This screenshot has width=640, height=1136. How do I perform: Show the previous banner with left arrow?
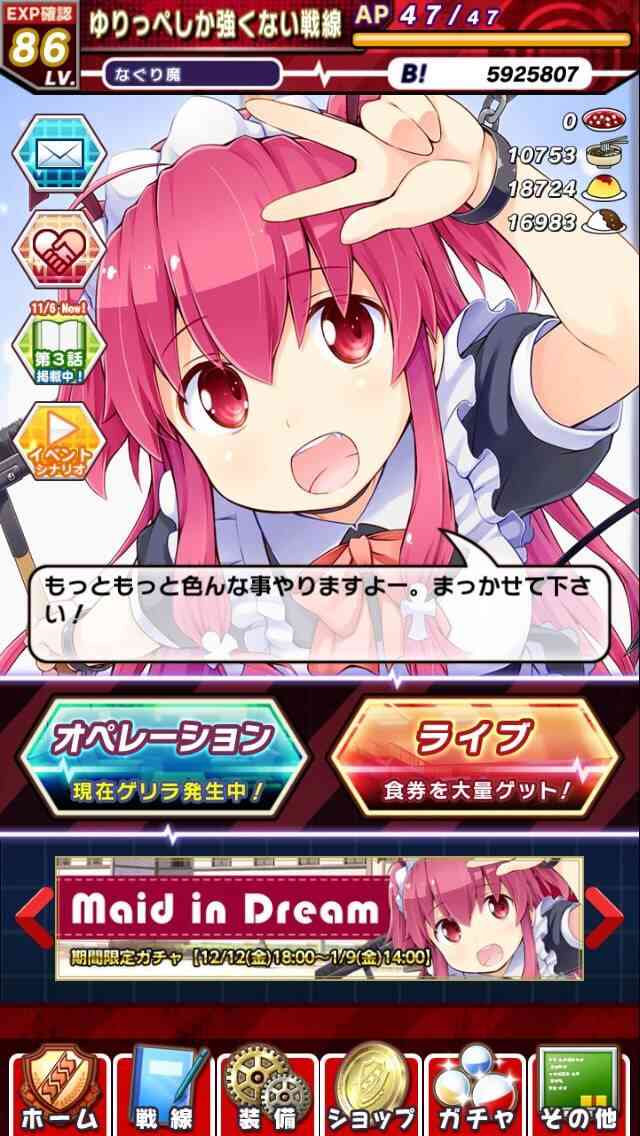pyautogui.click(x=33, y=918)
